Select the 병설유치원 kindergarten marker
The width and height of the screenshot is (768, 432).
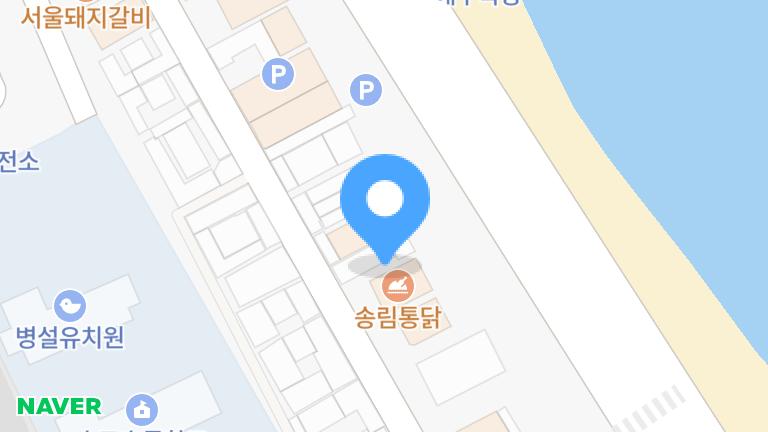coord(69,305)
